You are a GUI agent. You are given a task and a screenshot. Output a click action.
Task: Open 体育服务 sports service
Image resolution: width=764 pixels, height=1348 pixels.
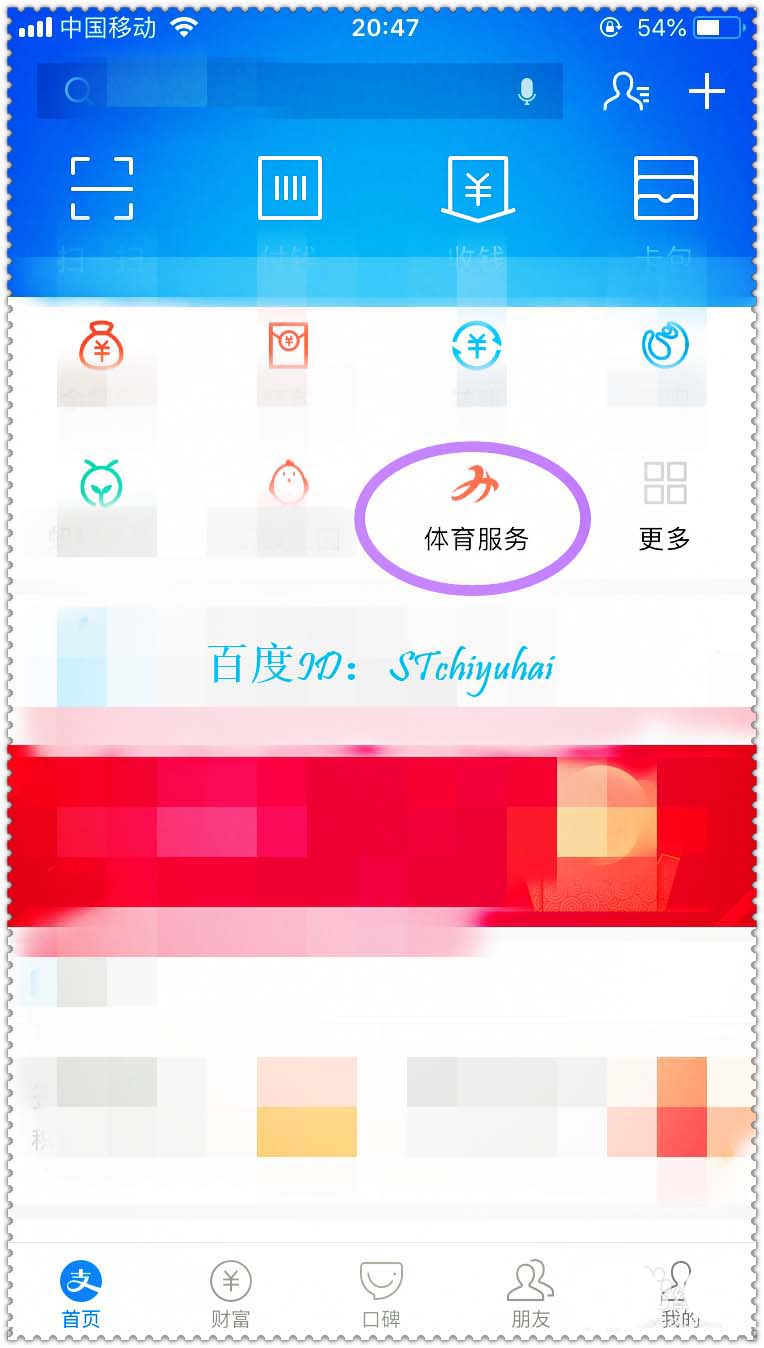[x=475, y=510]
